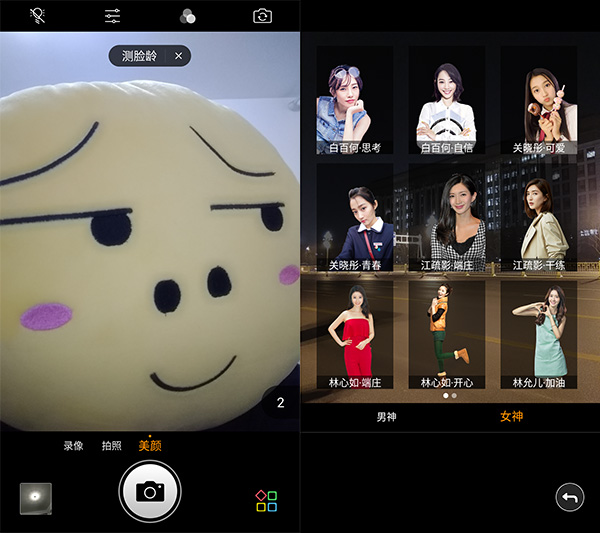
Task: Choose the 白百何·自信 pose
Action: pyautogui.click(x=446, y=100)
